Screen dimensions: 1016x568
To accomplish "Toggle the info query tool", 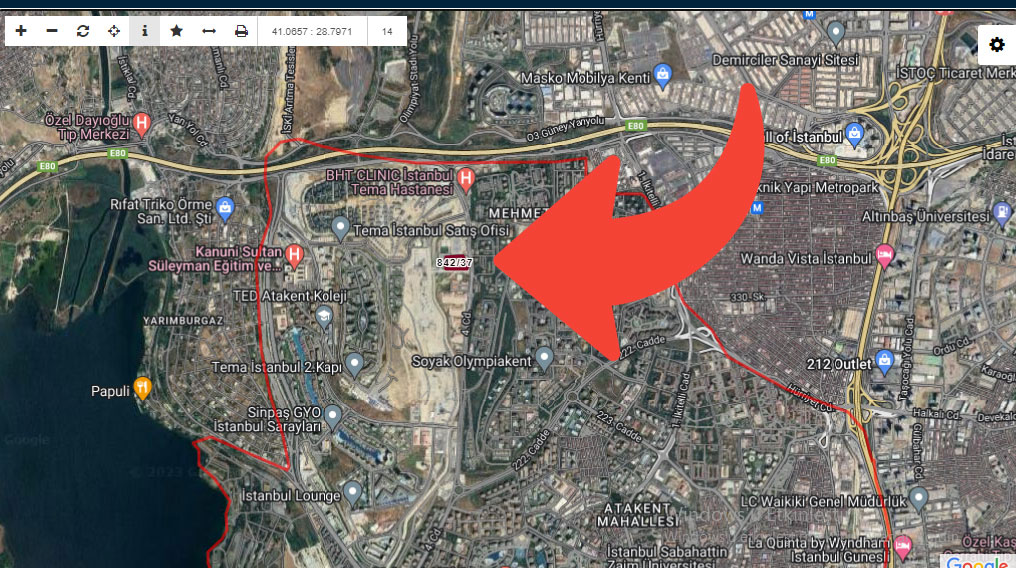I will pyautogui.click(x=145, y=31).
